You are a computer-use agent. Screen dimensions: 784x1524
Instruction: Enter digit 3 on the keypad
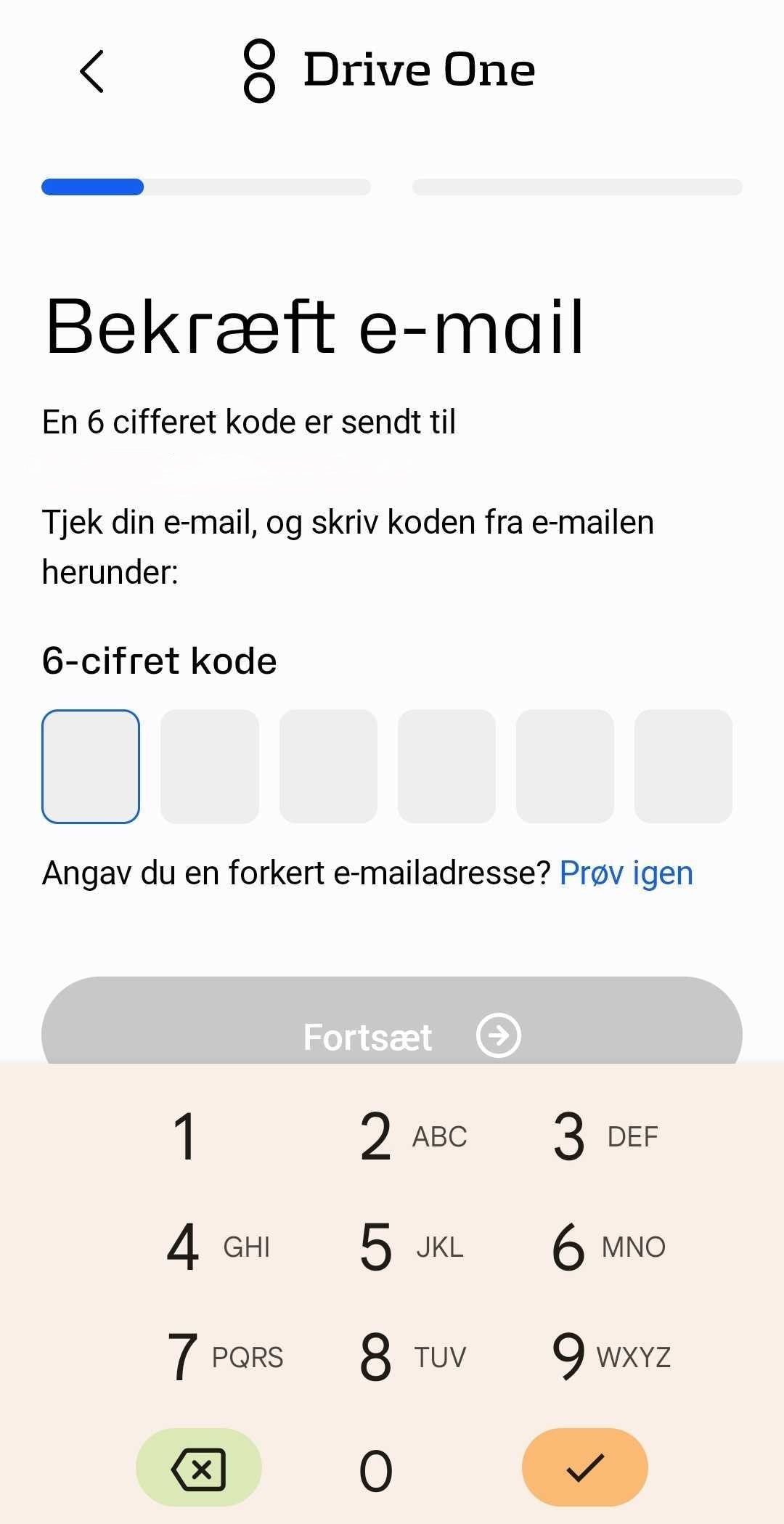[x=584, y=1136]
